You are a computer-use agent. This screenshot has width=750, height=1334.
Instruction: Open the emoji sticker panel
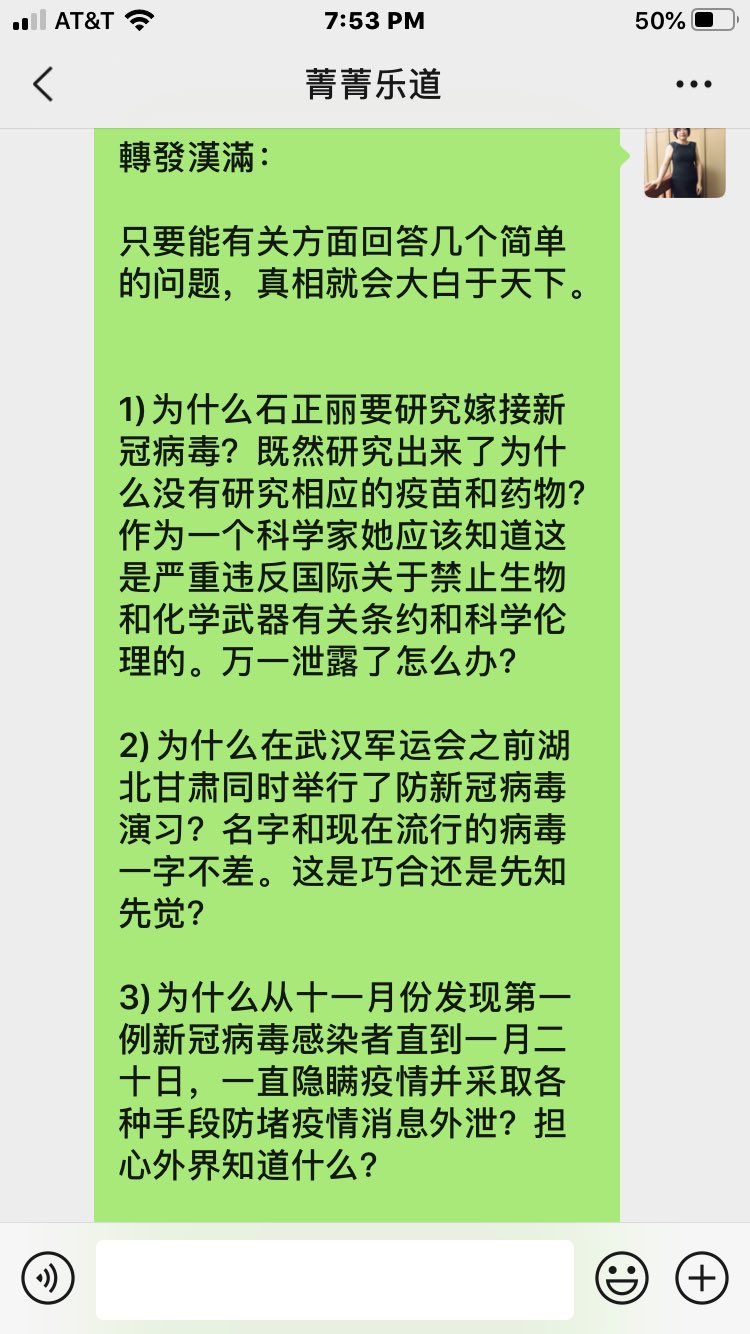[622, 1278]
